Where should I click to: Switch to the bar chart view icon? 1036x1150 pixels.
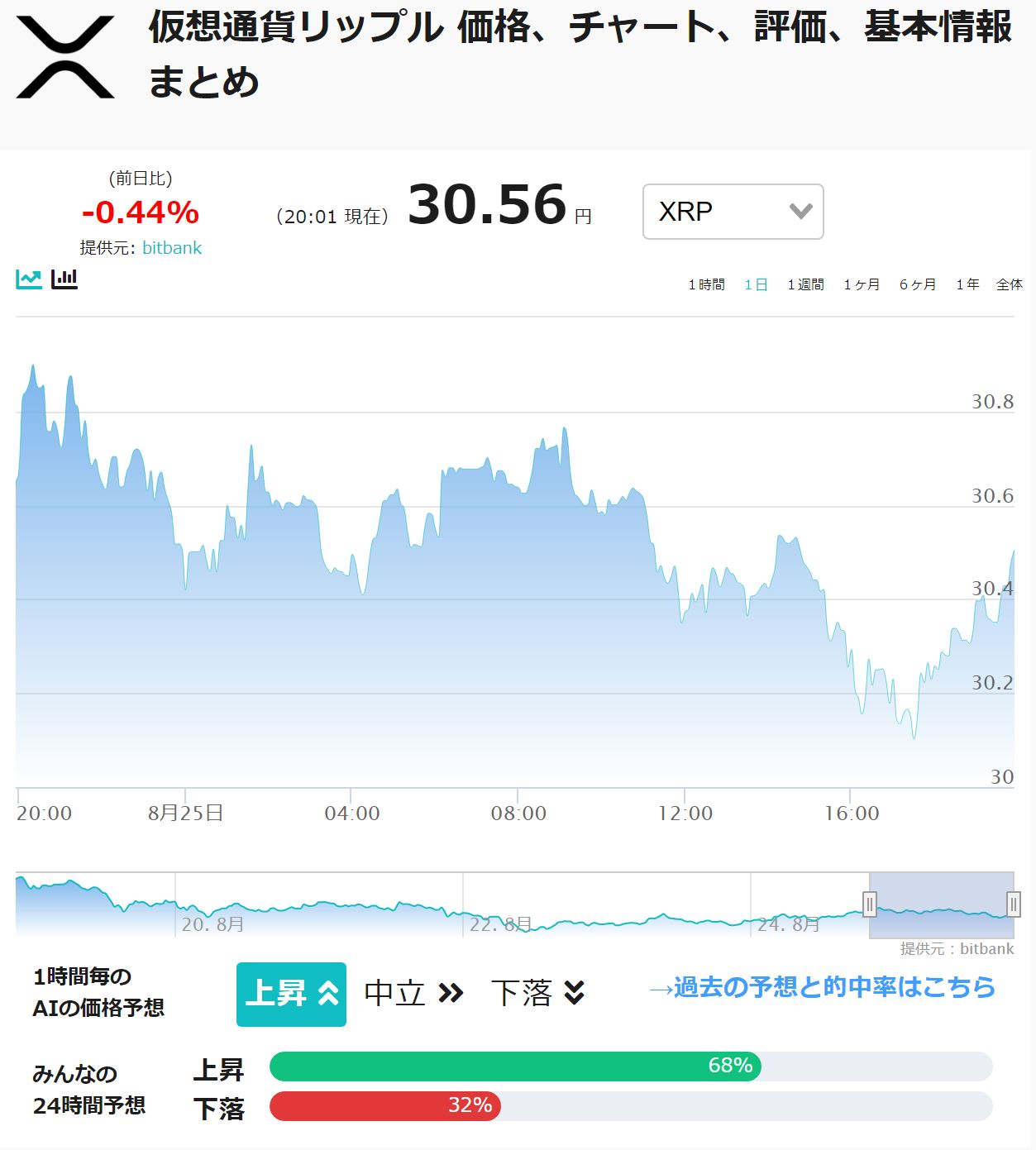click(64, 279)
